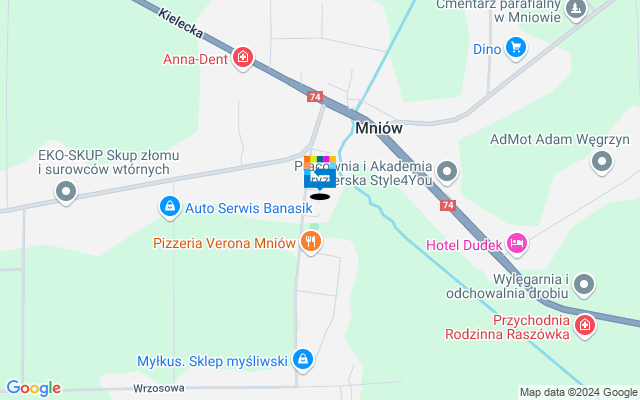
Task: Open the Google logo link
Action: pos(33,388)
